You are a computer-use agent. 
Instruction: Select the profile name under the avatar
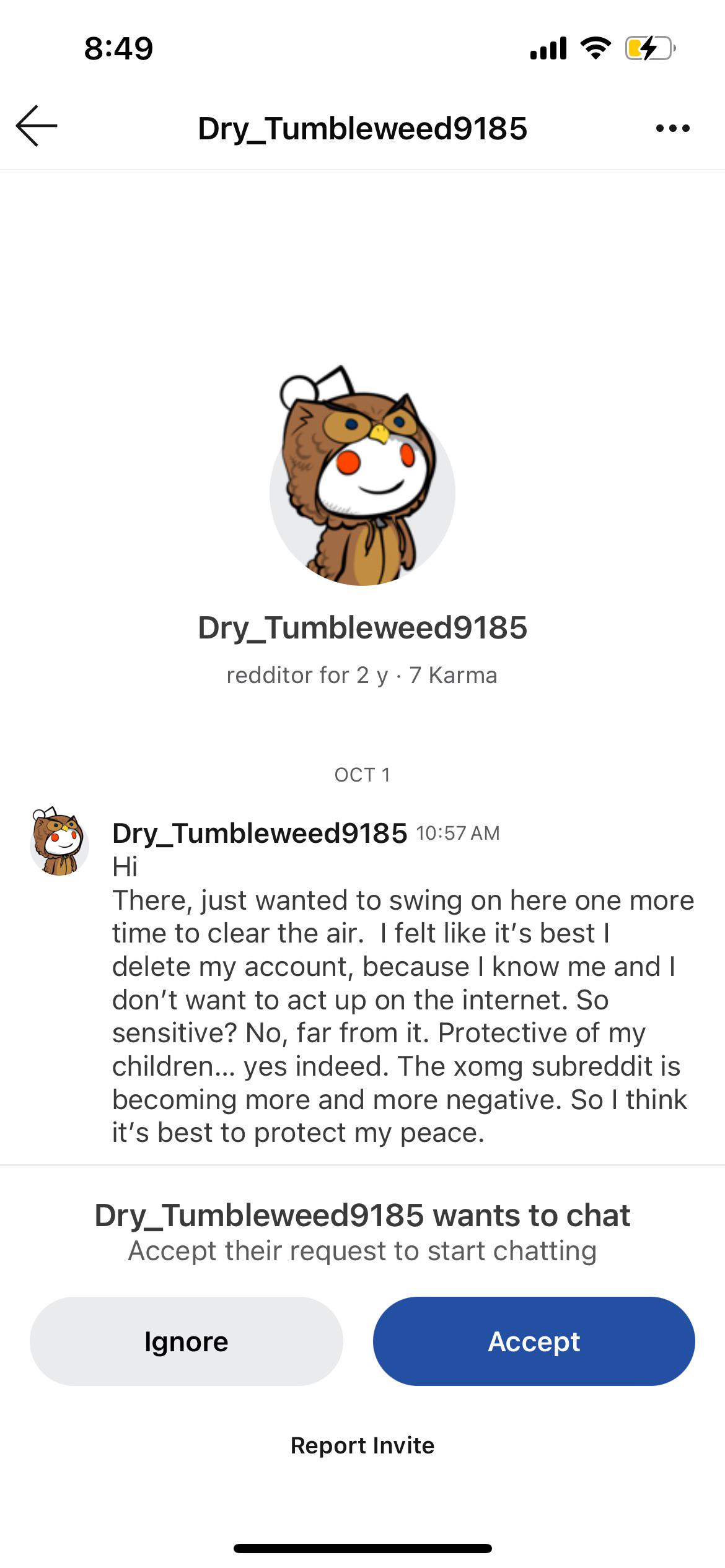(362, 629)
